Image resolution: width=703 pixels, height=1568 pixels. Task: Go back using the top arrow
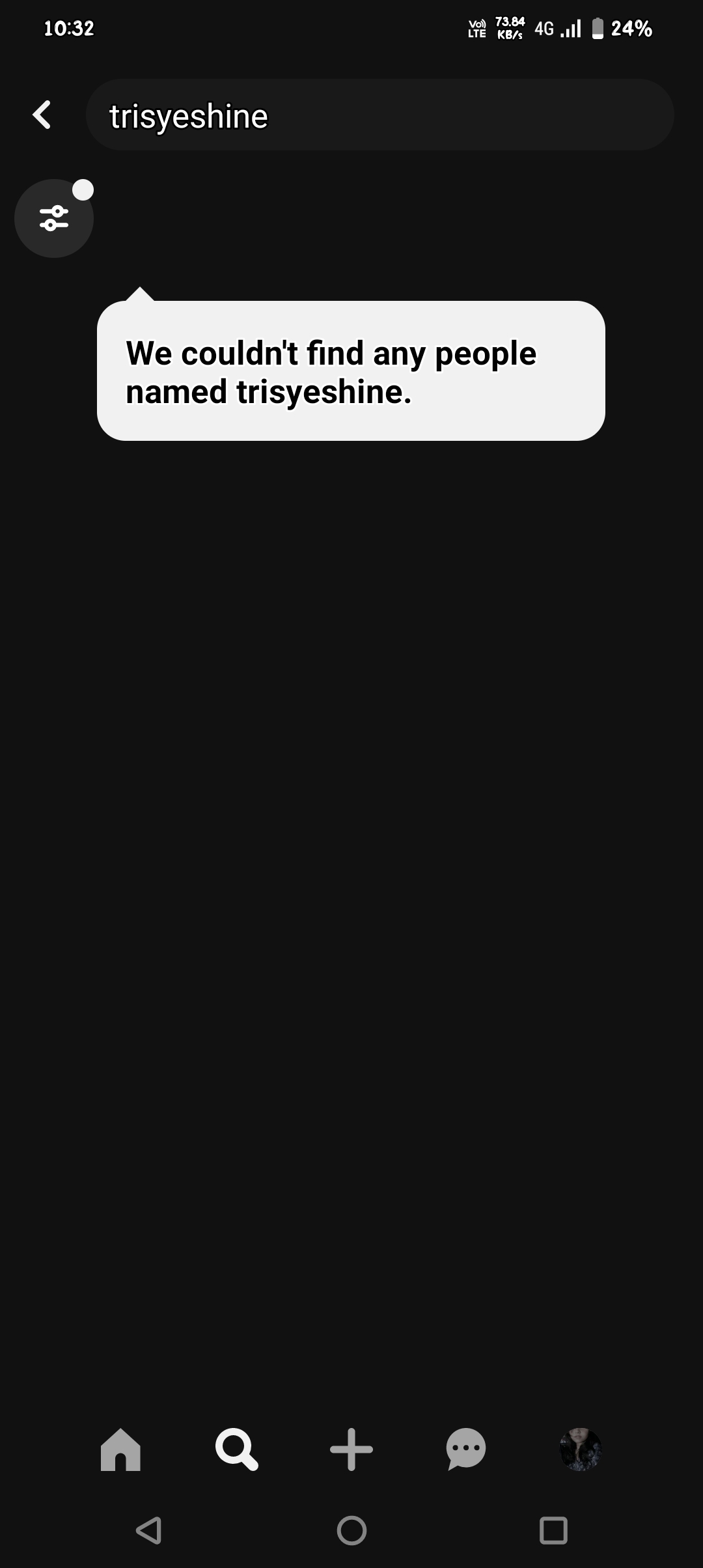tap(42, 115)
